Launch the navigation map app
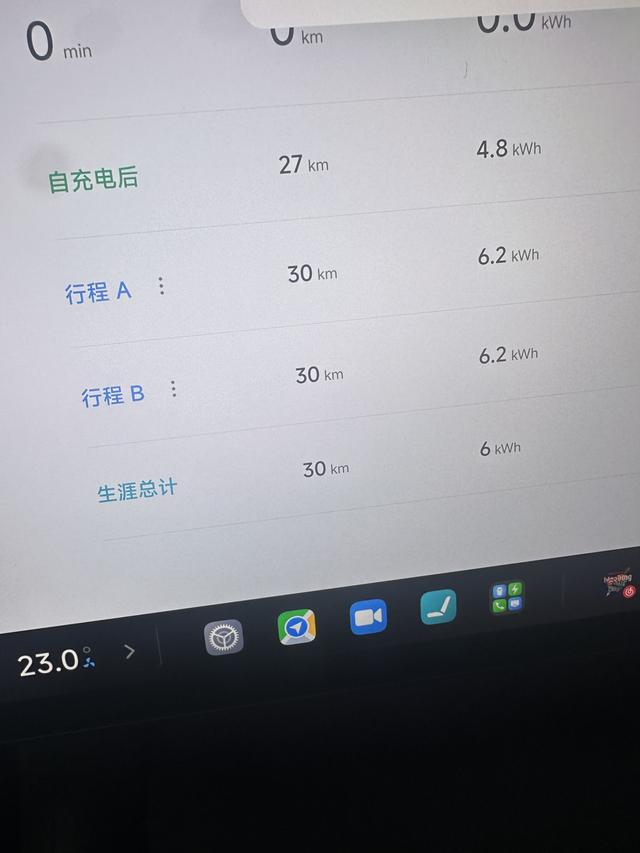Screen dimensions: 640x853 (296, 627)
